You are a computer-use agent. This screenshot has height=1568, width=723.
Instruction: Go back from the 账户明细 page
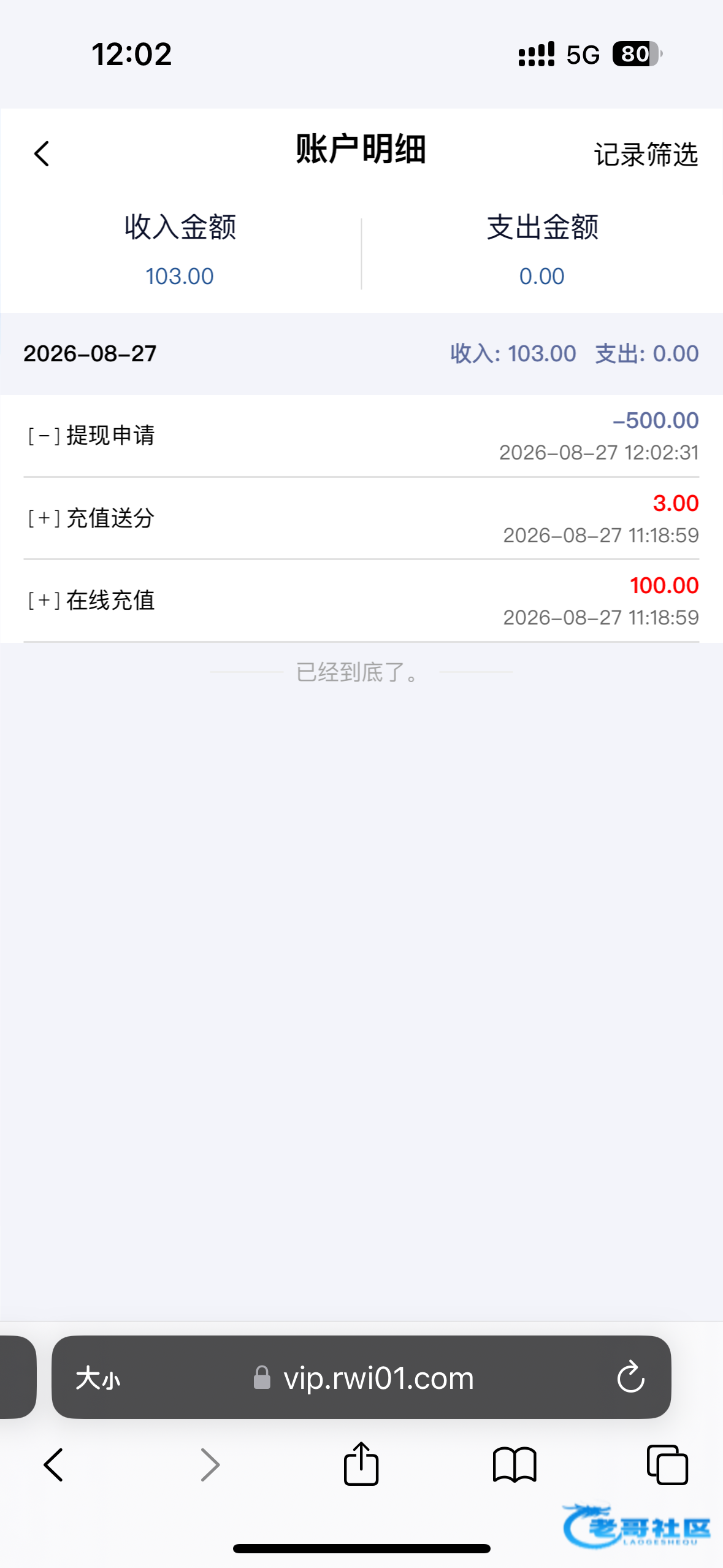point(42,153)
